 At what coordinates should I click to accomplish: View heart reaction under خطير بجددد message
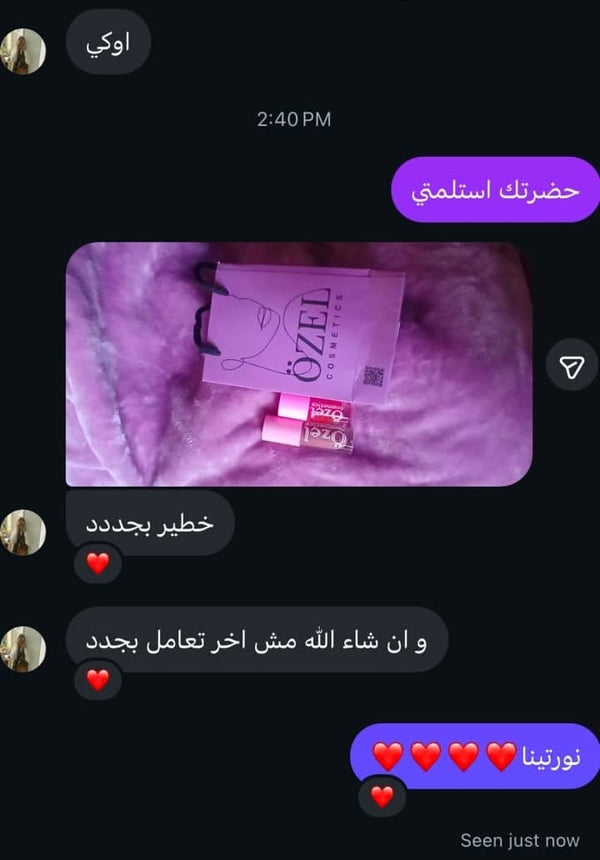(x=97, y=564)
